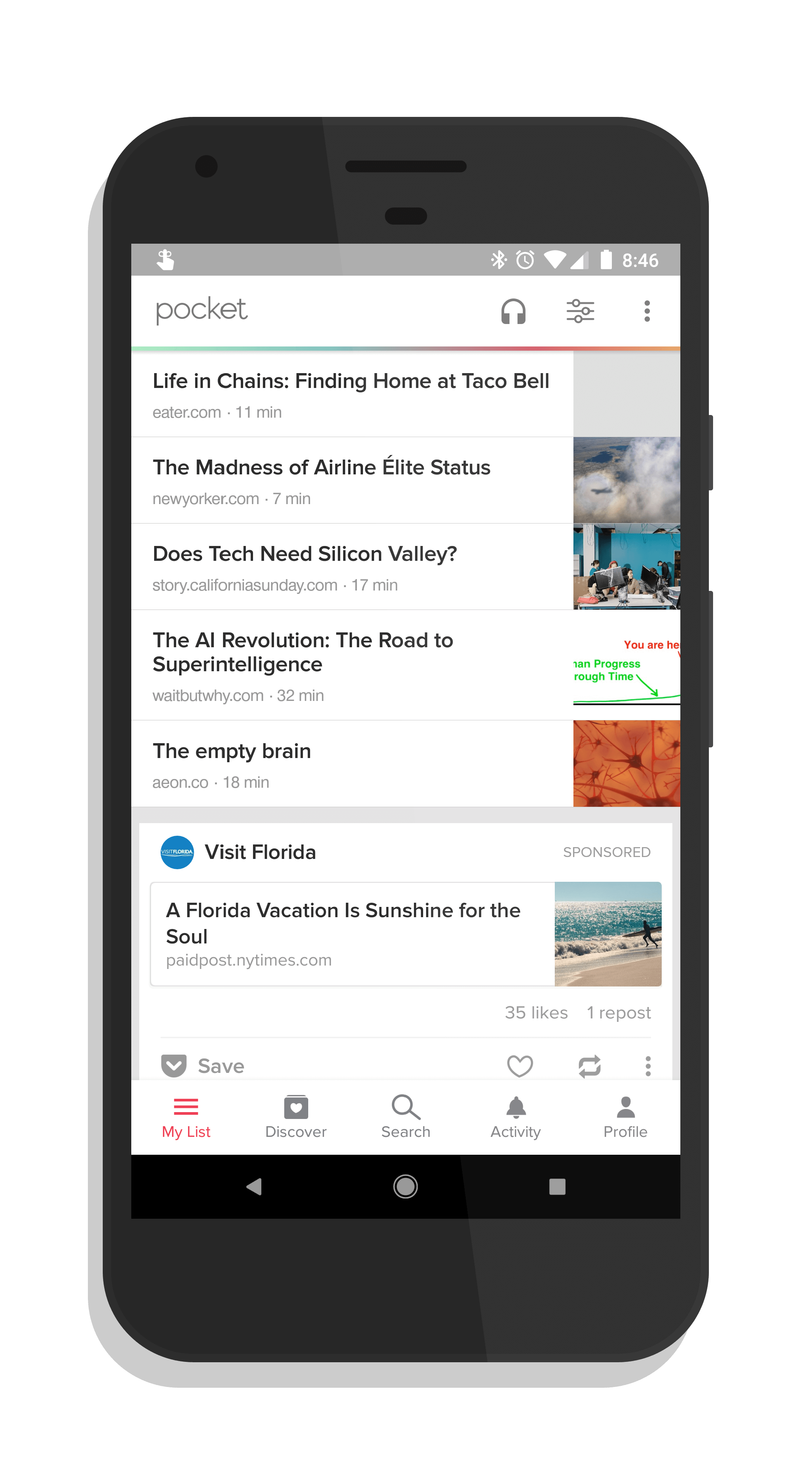This screenshot has height=1462, width=812.
Task: Open Life in Chains: Finding Home at Taco Bell
Action: tap(406, 394)
